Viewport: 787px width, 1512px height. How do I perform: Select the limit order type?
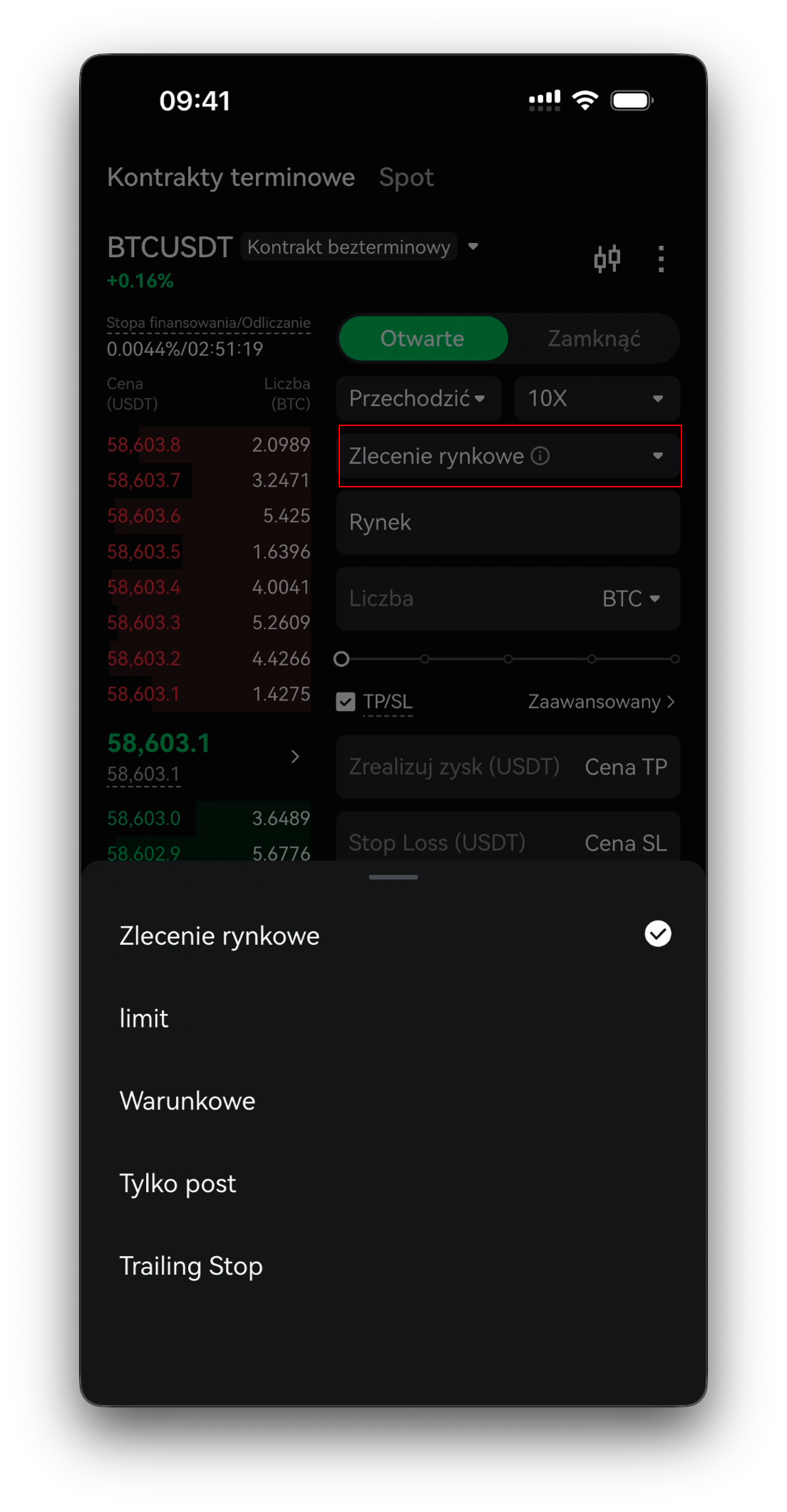(393, 1018)
